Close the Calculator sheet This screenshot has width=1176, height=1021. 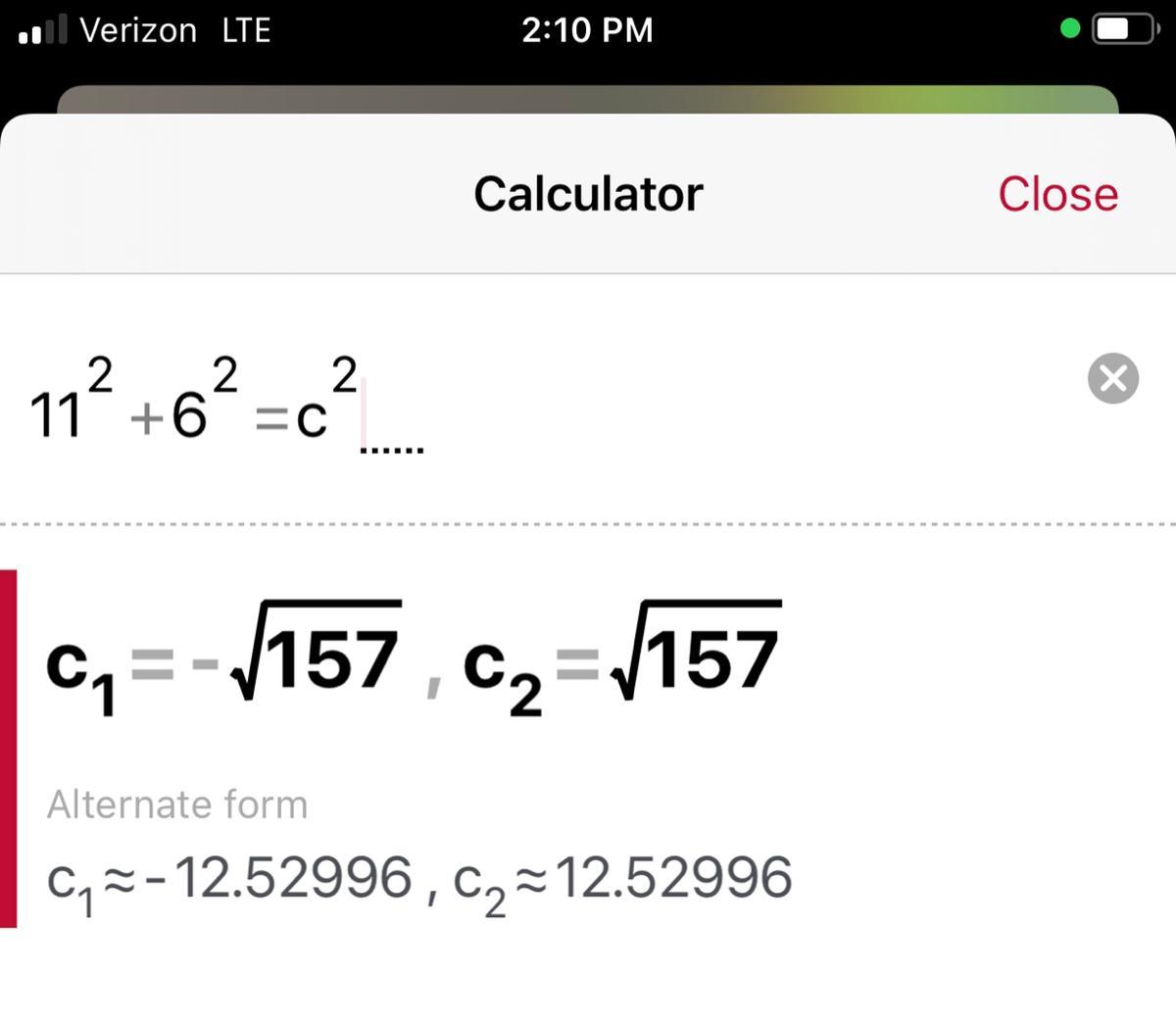pyautogui.click(x=1057, y=194)
